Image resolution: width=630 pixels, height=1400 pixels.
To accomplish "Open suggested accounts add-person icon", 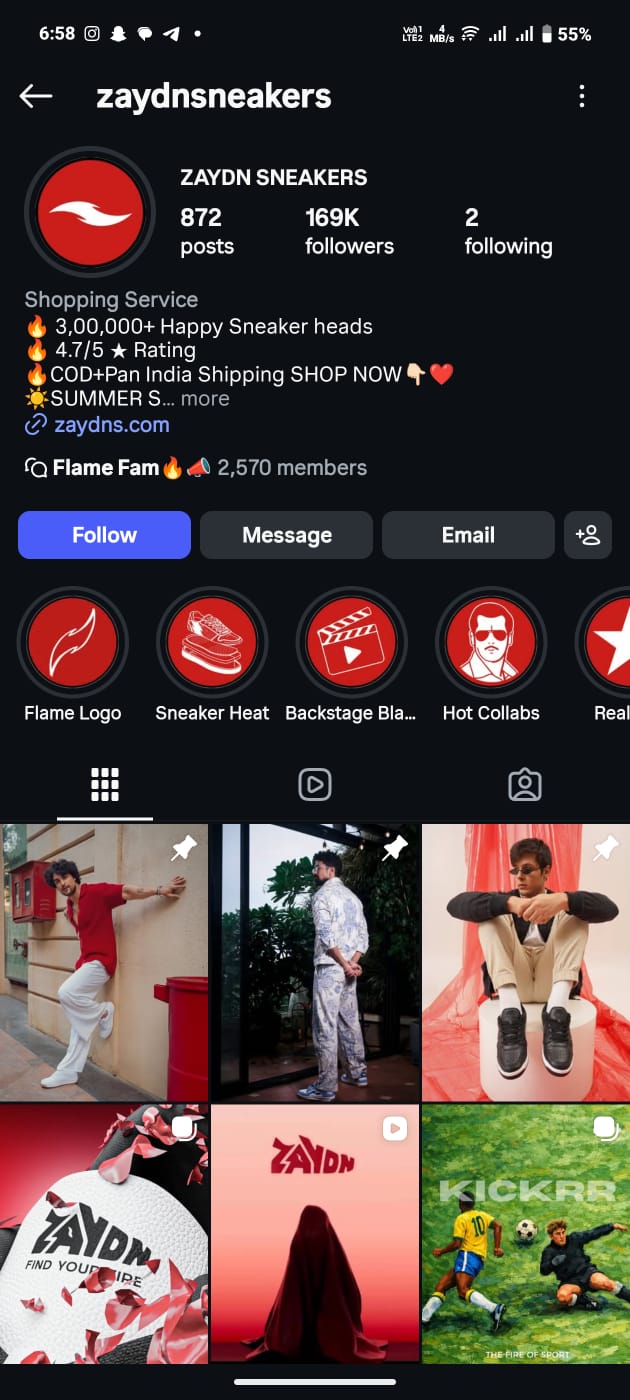I will pyautogui.click(x=588, y=535).
